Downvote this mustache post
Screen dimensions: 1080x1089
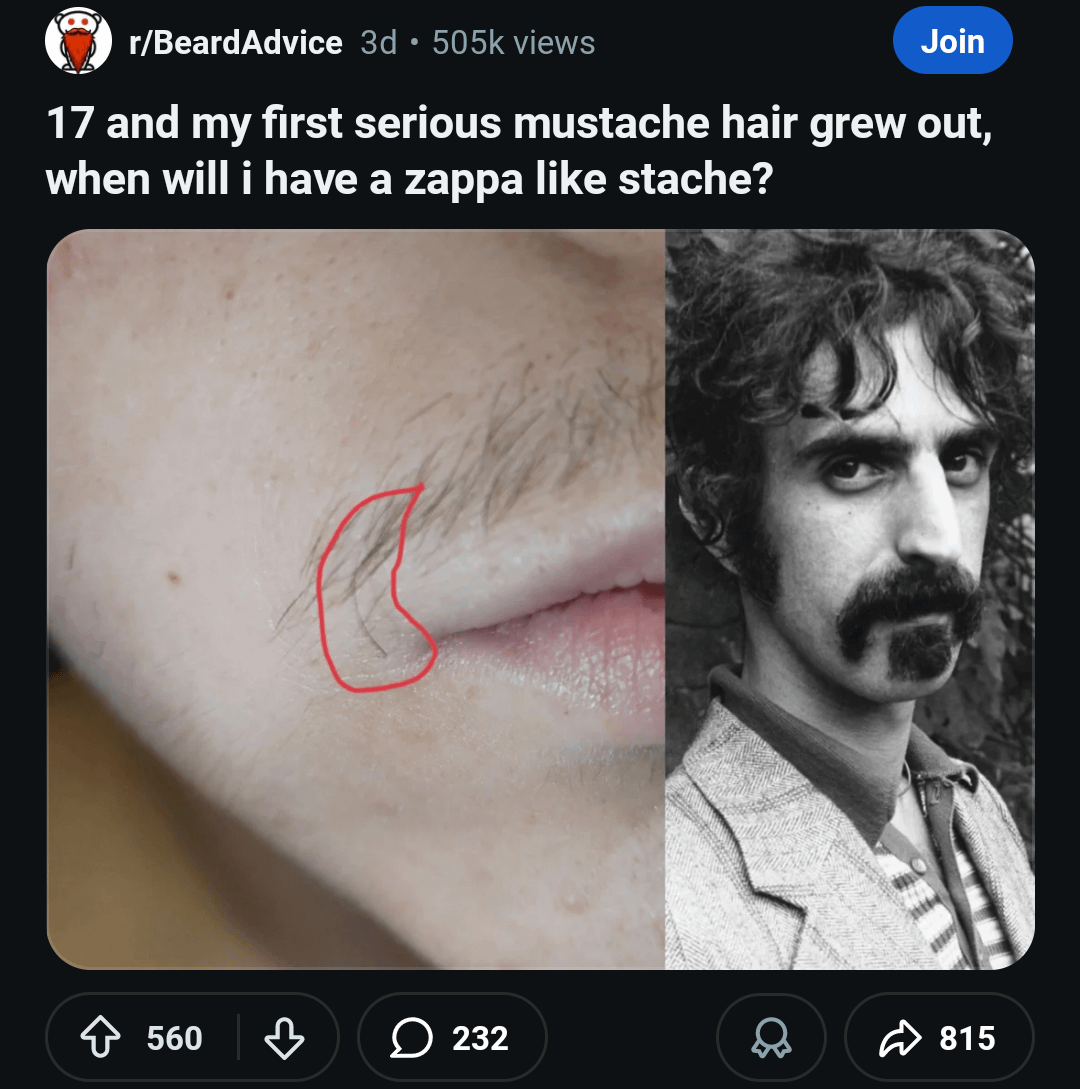pyautogui.click(x=283, y=1038)
